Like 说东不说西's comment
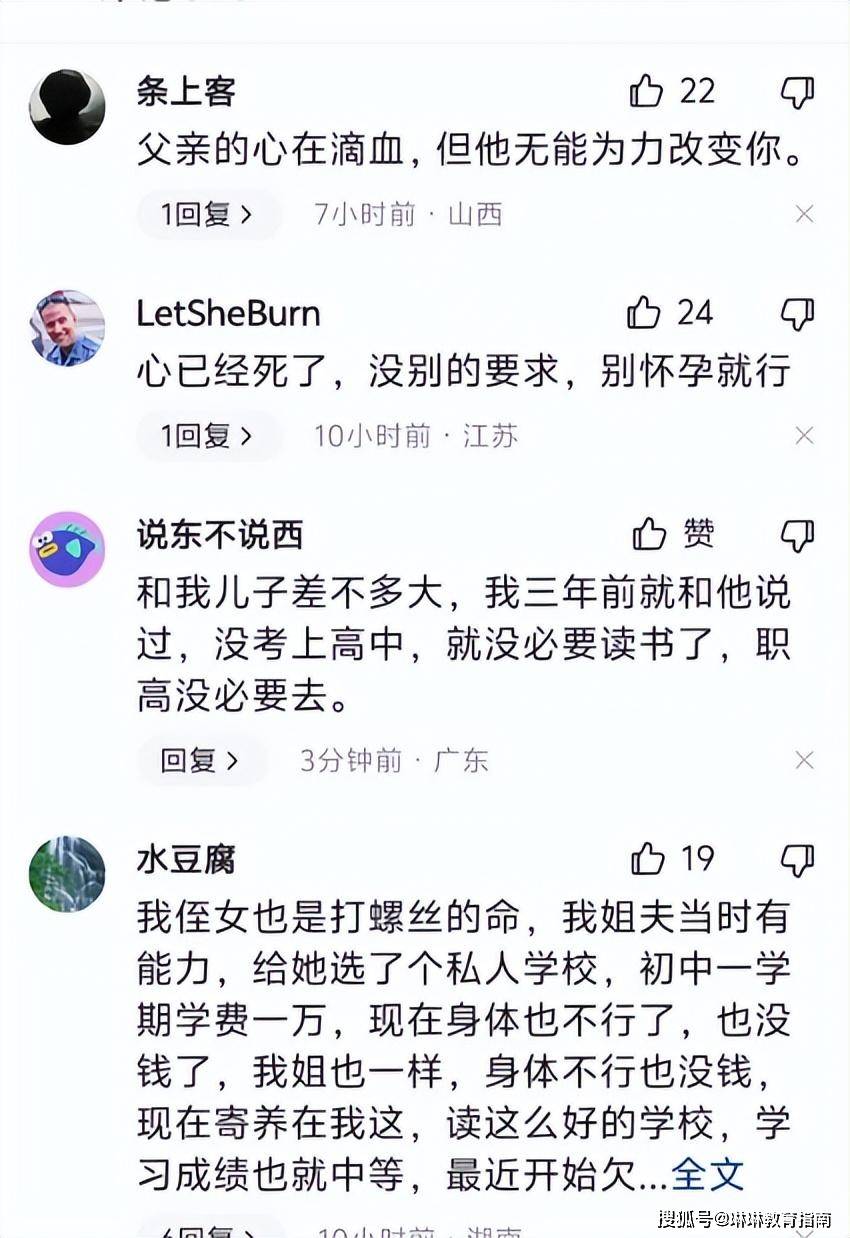The height and width of the screenshot is (1238, 850). [650, 535]
